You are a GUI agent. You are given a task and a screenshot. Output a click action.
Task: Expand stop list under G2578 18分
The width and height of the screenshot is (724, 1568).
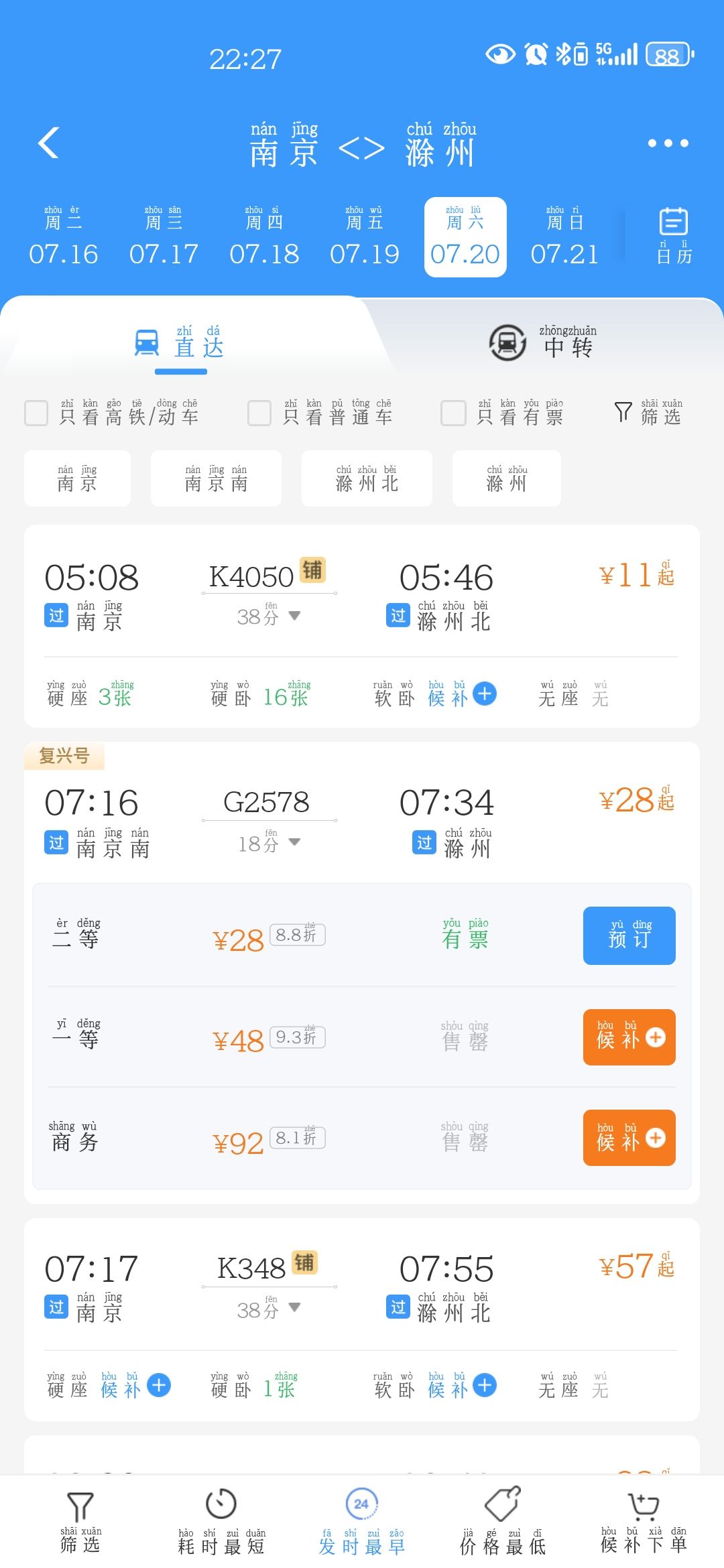point(269,843)
